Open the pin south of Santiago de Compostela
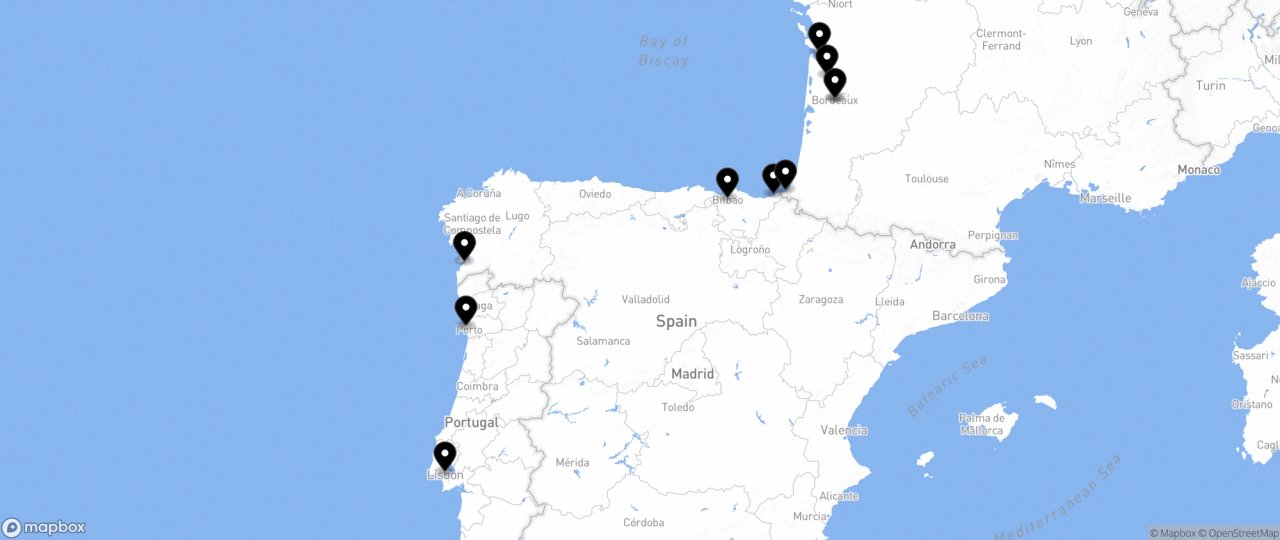Viewport: 1280px width, 540px height. 464,245
